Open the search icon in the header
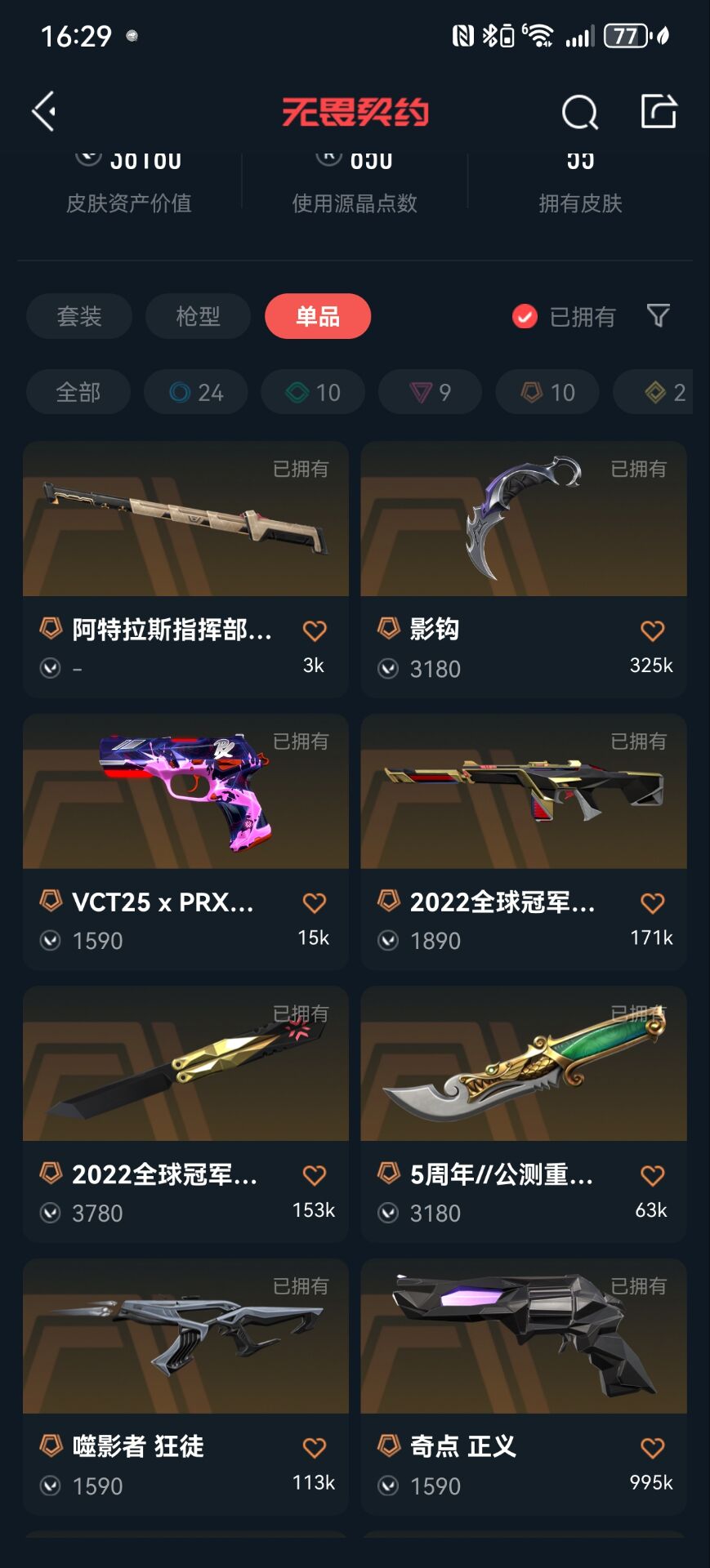The width and height of the screenshot is (710, 1568). point(579,112)
